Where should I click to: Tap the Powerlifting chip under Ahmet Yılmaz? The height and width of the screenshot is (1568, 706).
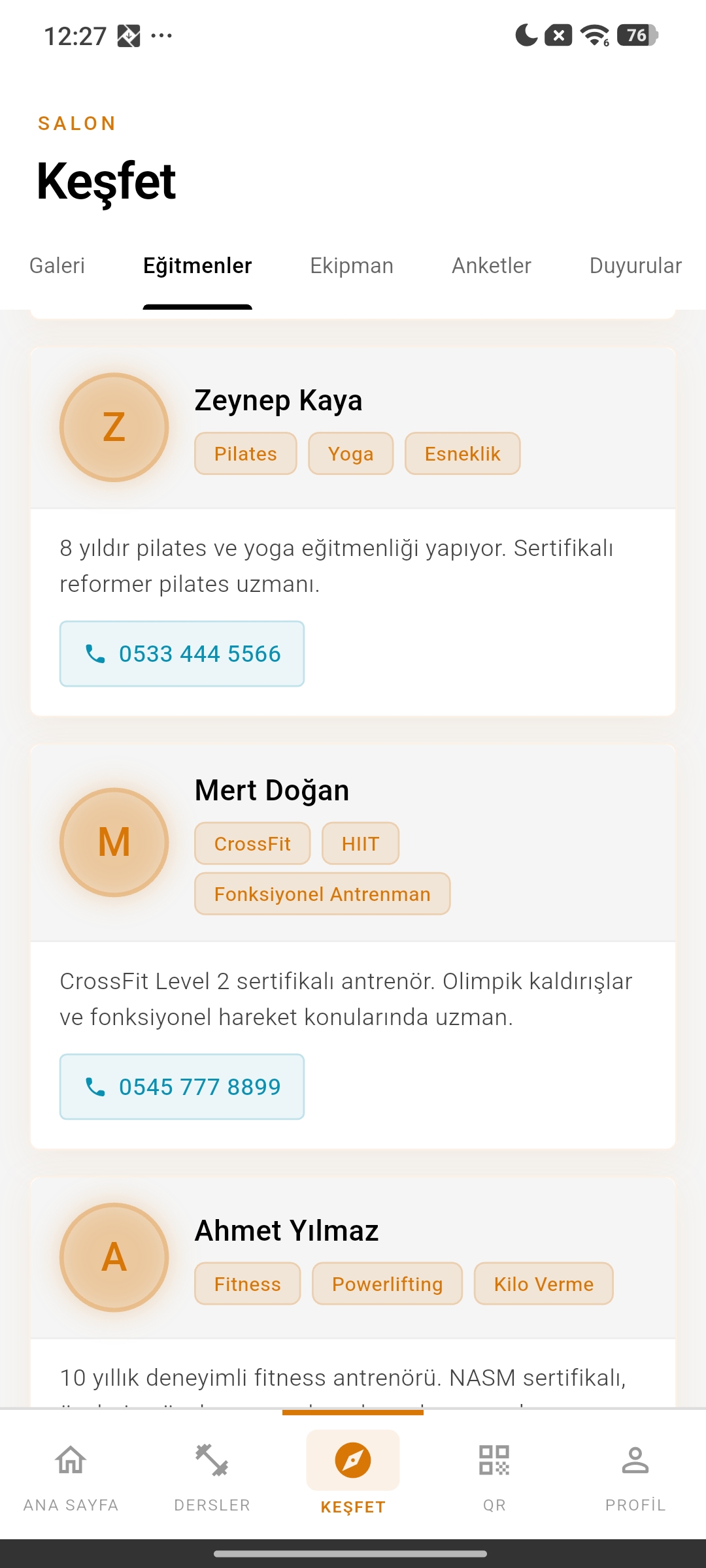[x=387, y=1283]
